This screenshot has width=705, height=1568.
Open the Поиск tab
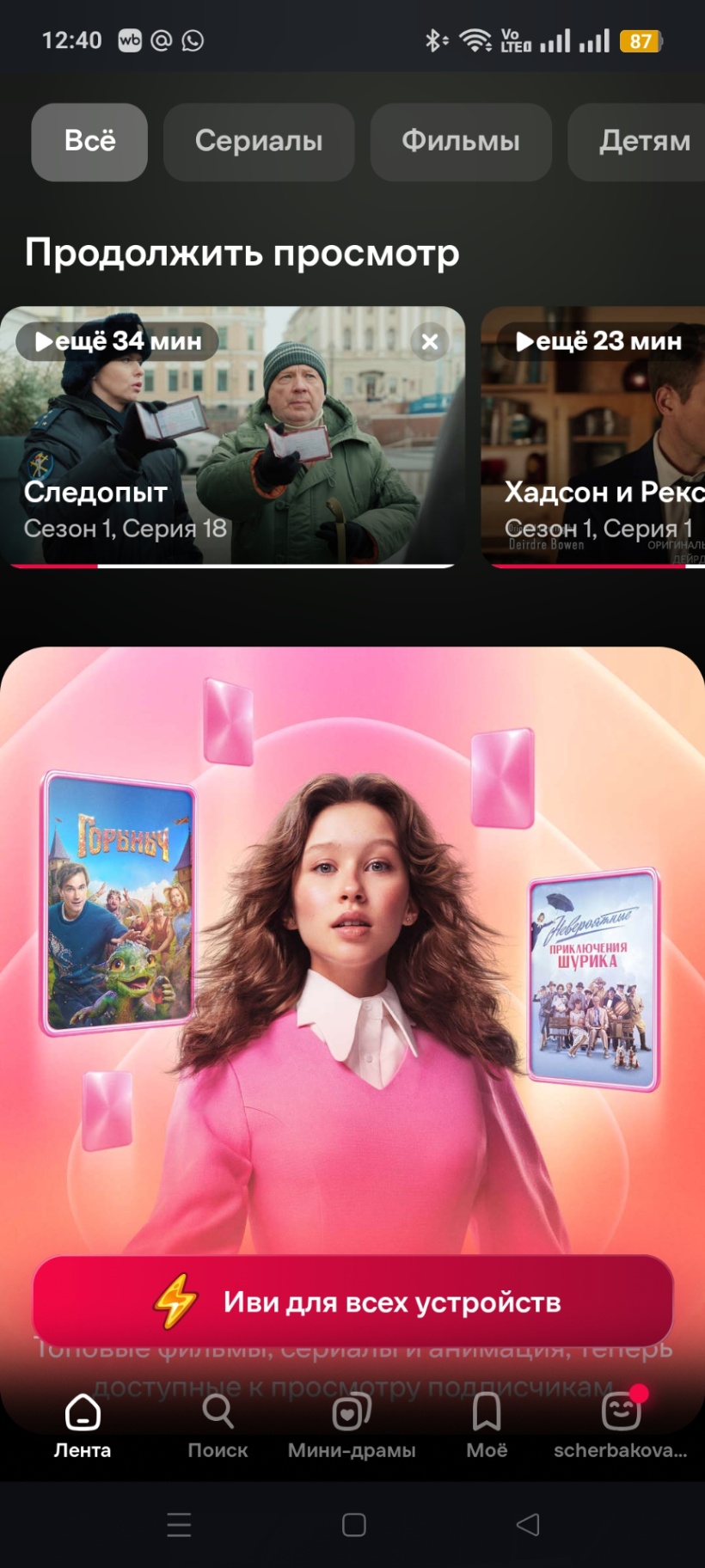click(x=218, y=1427)
